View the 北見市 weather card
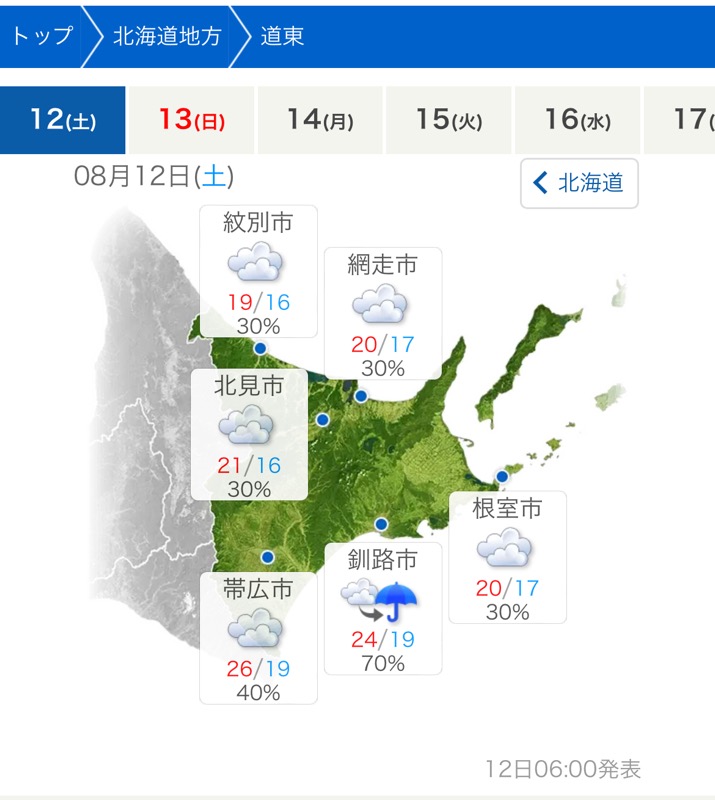 249,433
